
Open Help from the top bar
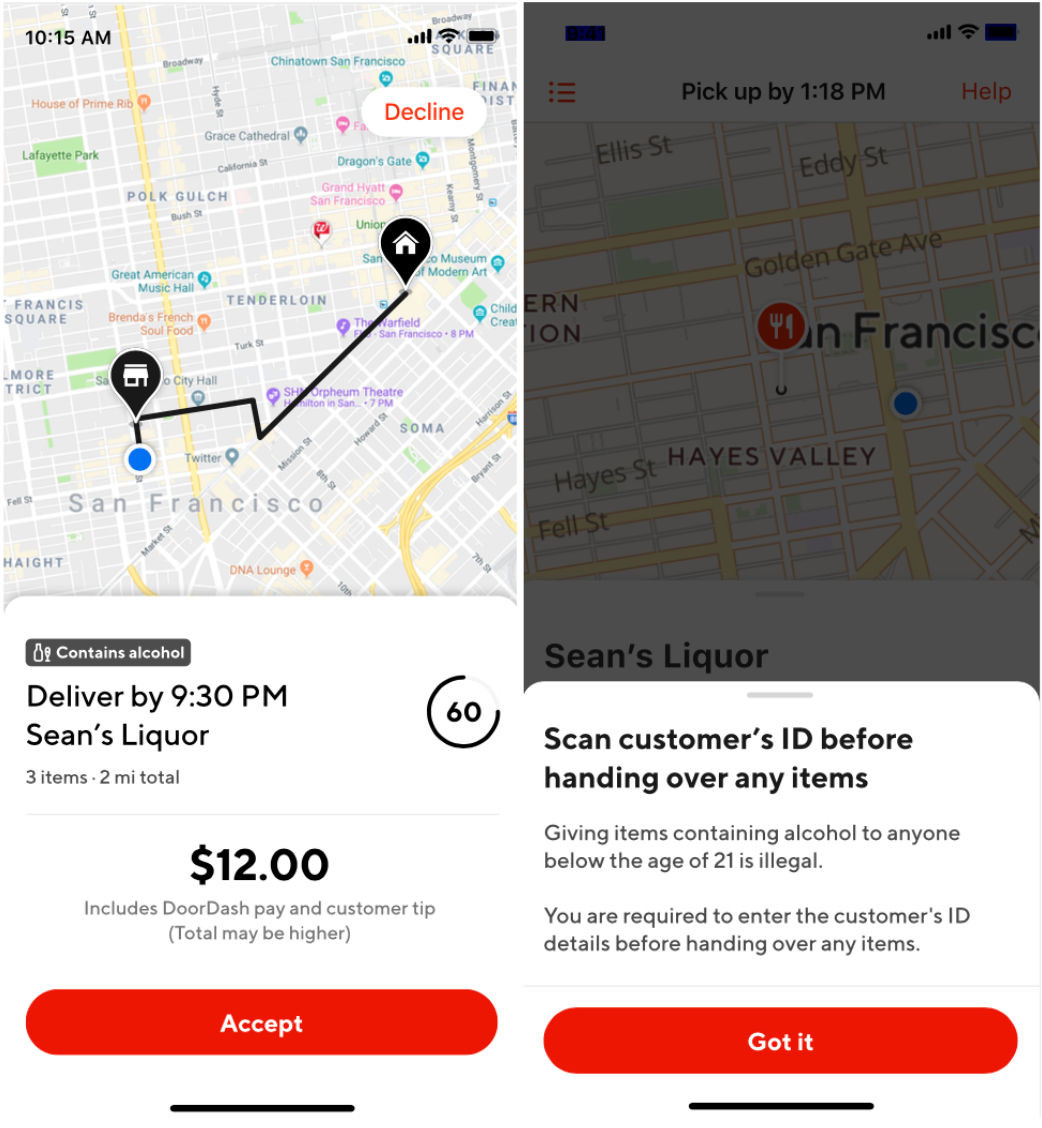[986, 91]
